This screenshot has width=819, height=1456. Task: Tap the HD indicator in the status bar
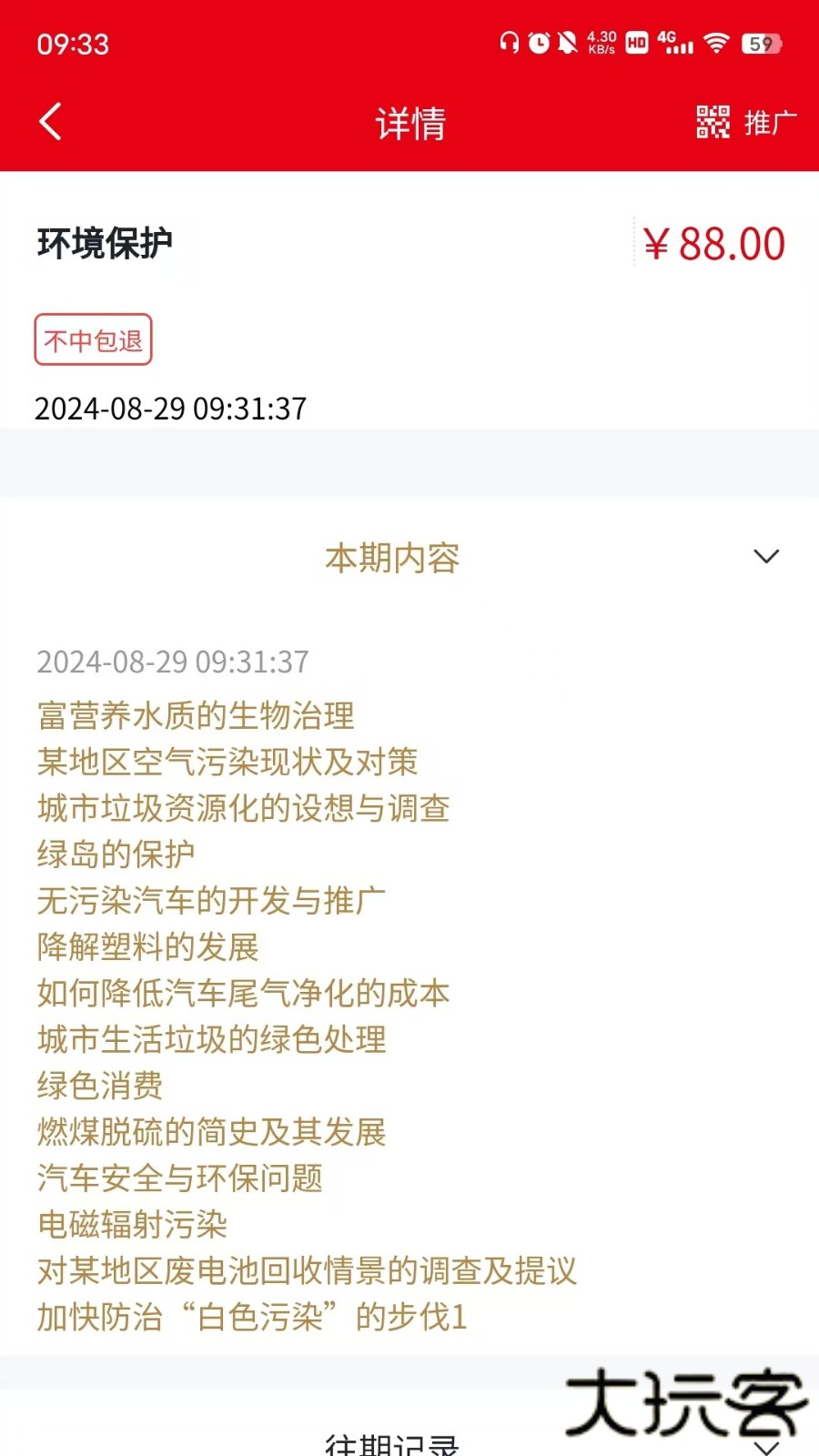(635, 42)
